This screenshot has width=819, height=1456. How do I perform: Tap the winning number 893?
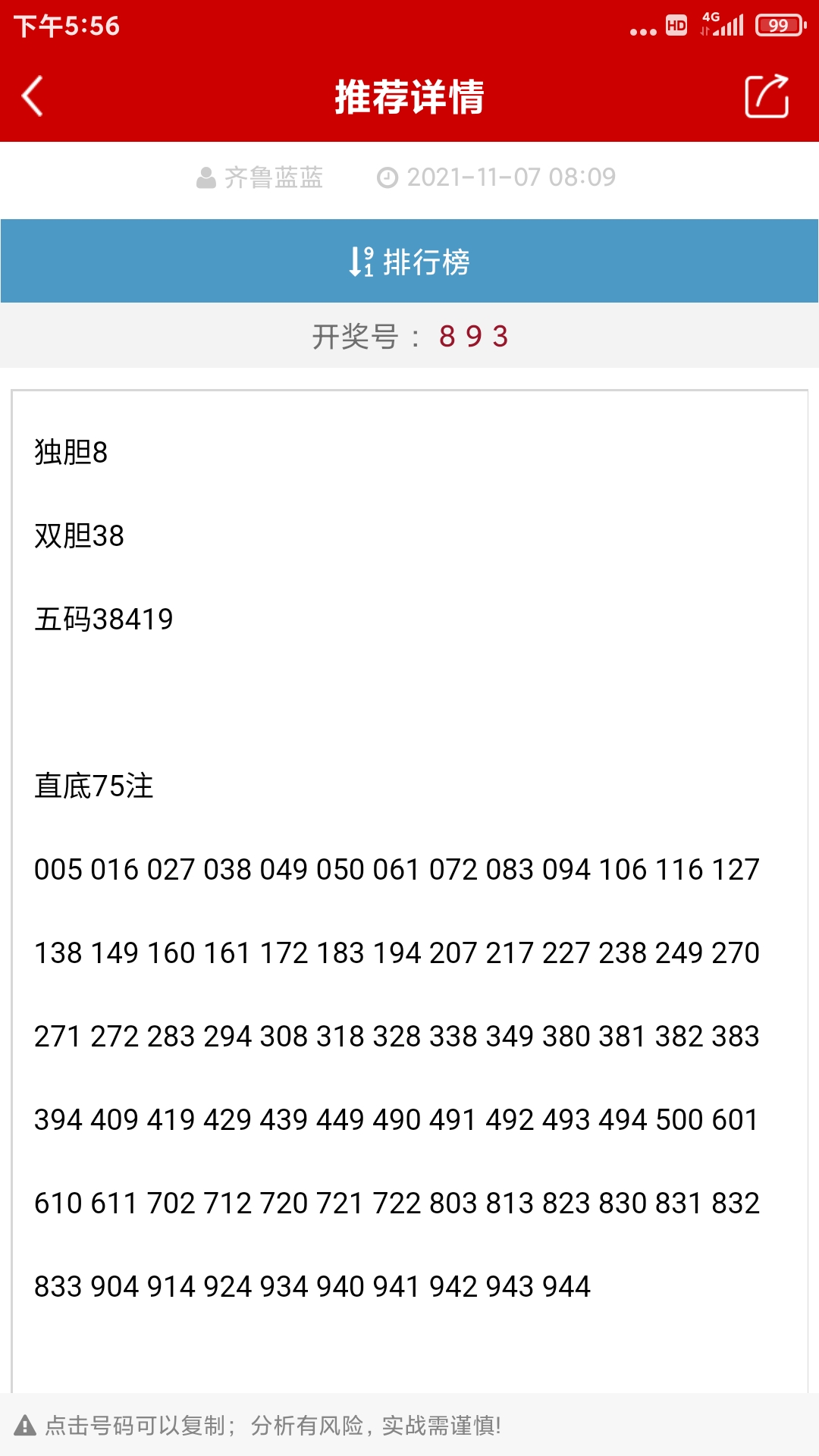475,337
